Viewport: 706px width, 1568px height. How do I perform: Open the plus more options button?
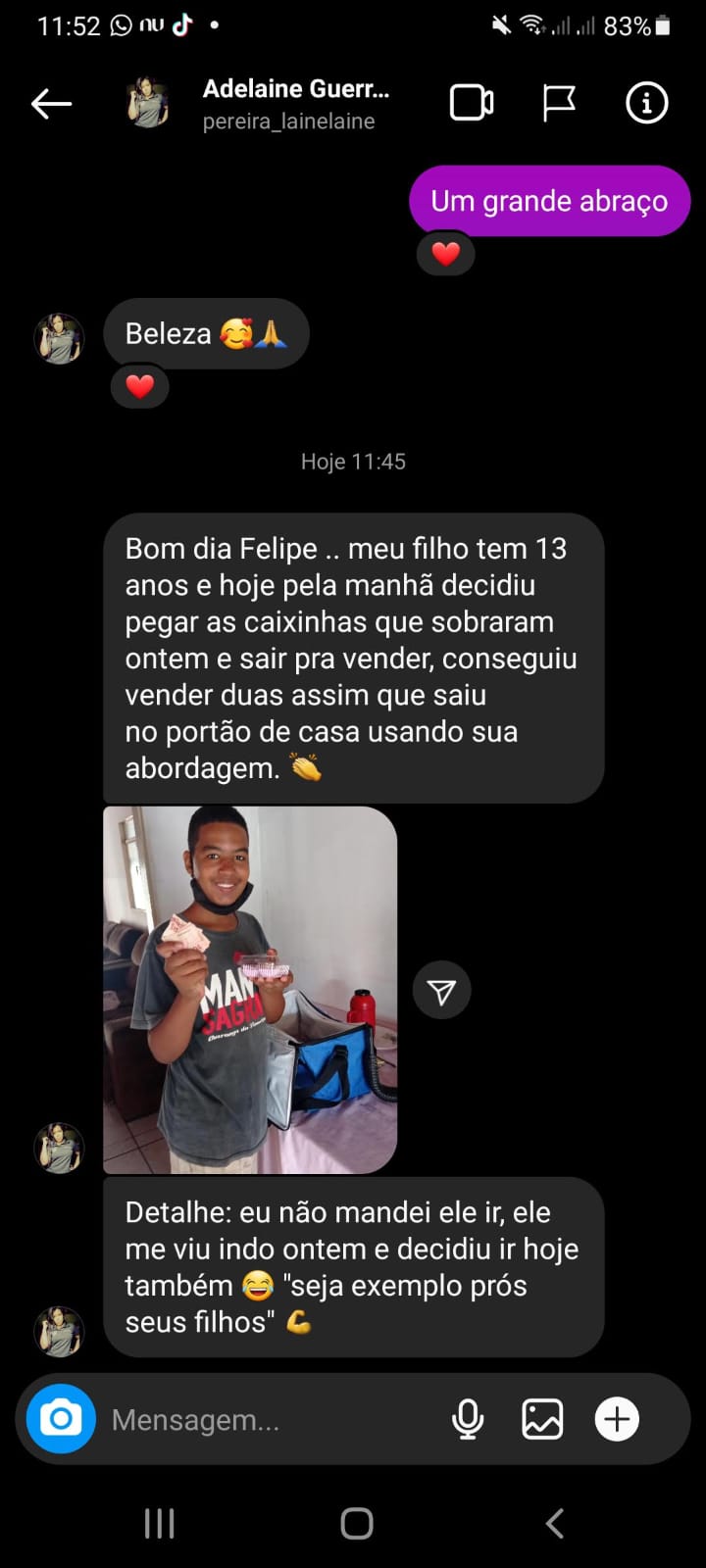pos(617,1419)
